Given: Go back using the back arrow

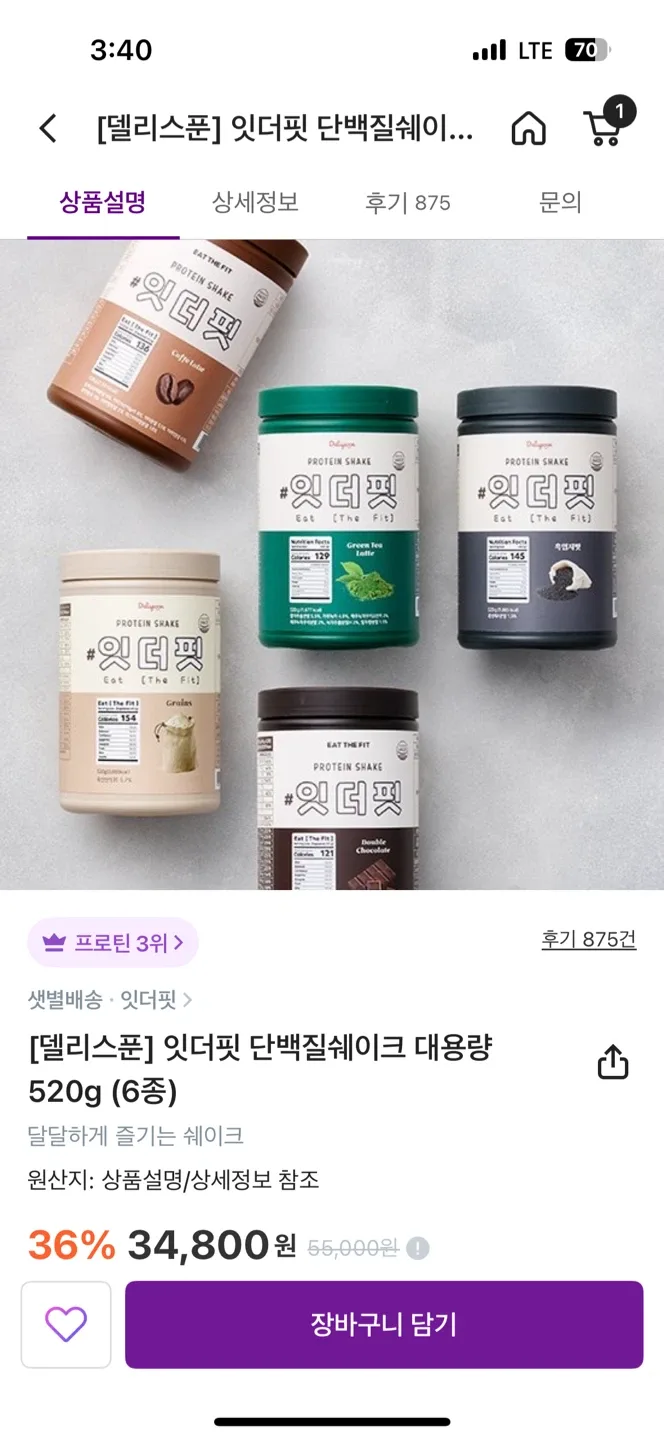Looking at the screenshot, I should point(47,129).
